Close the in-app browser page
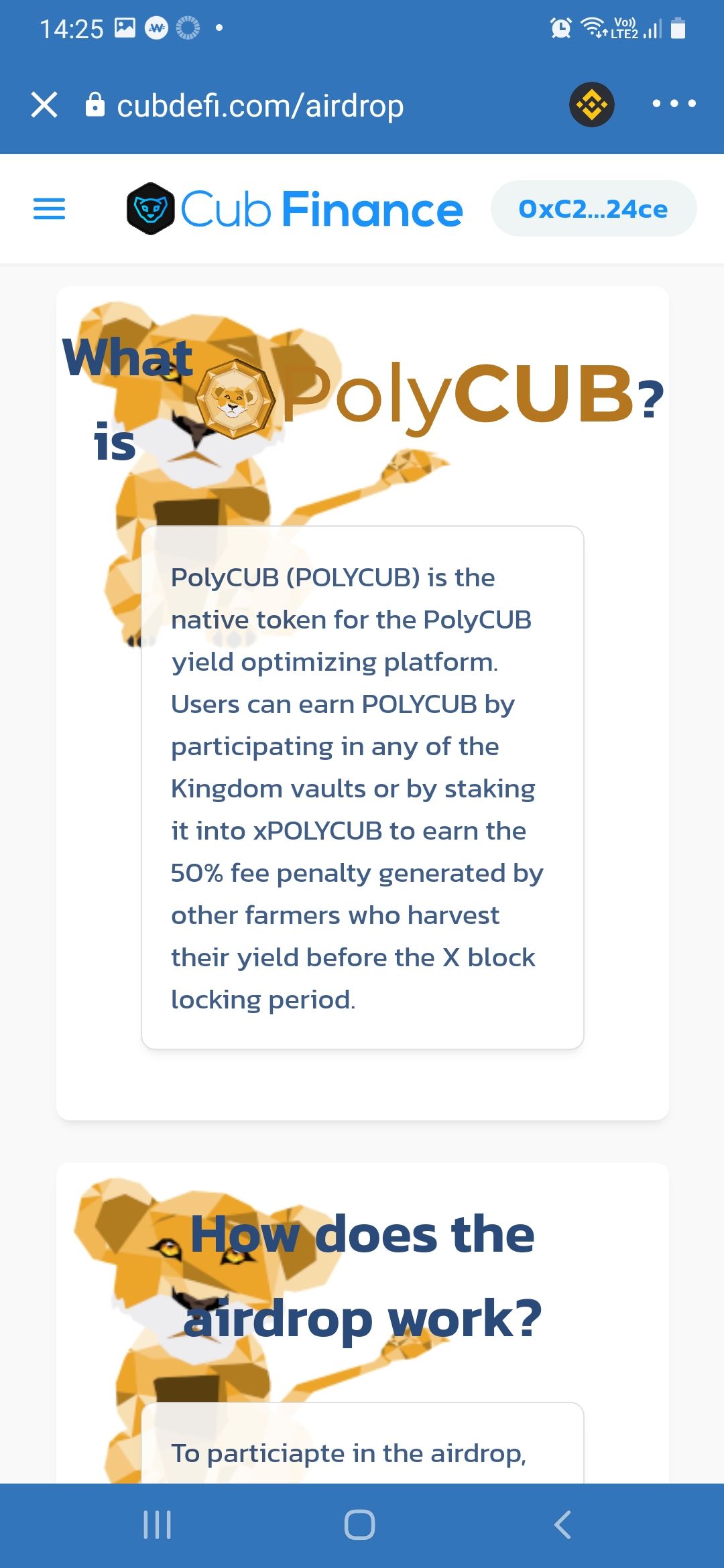 pyautogui.click(x=44, y=105)
